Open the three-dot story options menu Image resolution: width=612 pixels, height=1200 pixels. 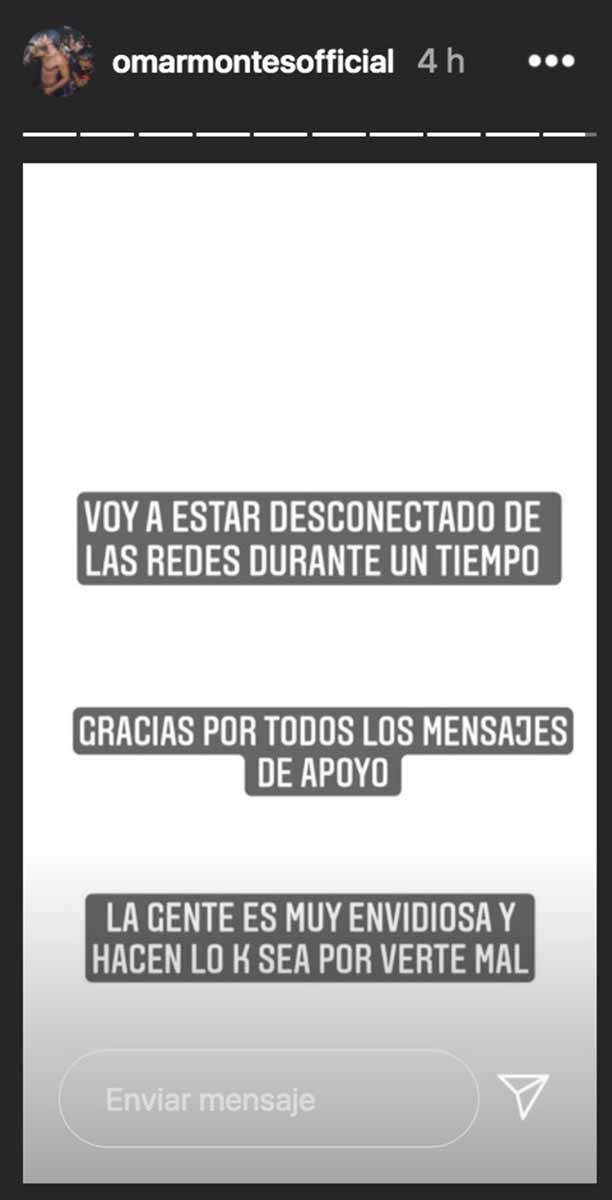point(551,62)
